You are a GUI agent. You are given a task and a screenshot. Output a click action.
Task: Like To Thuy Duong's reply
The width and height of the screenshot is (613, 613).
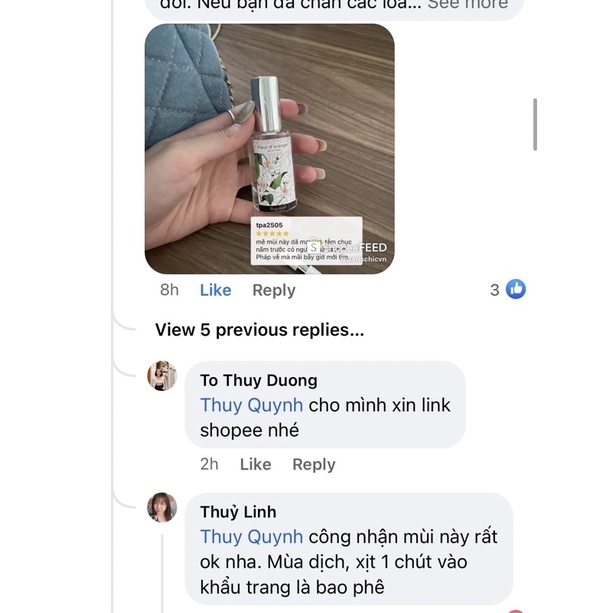255,464
